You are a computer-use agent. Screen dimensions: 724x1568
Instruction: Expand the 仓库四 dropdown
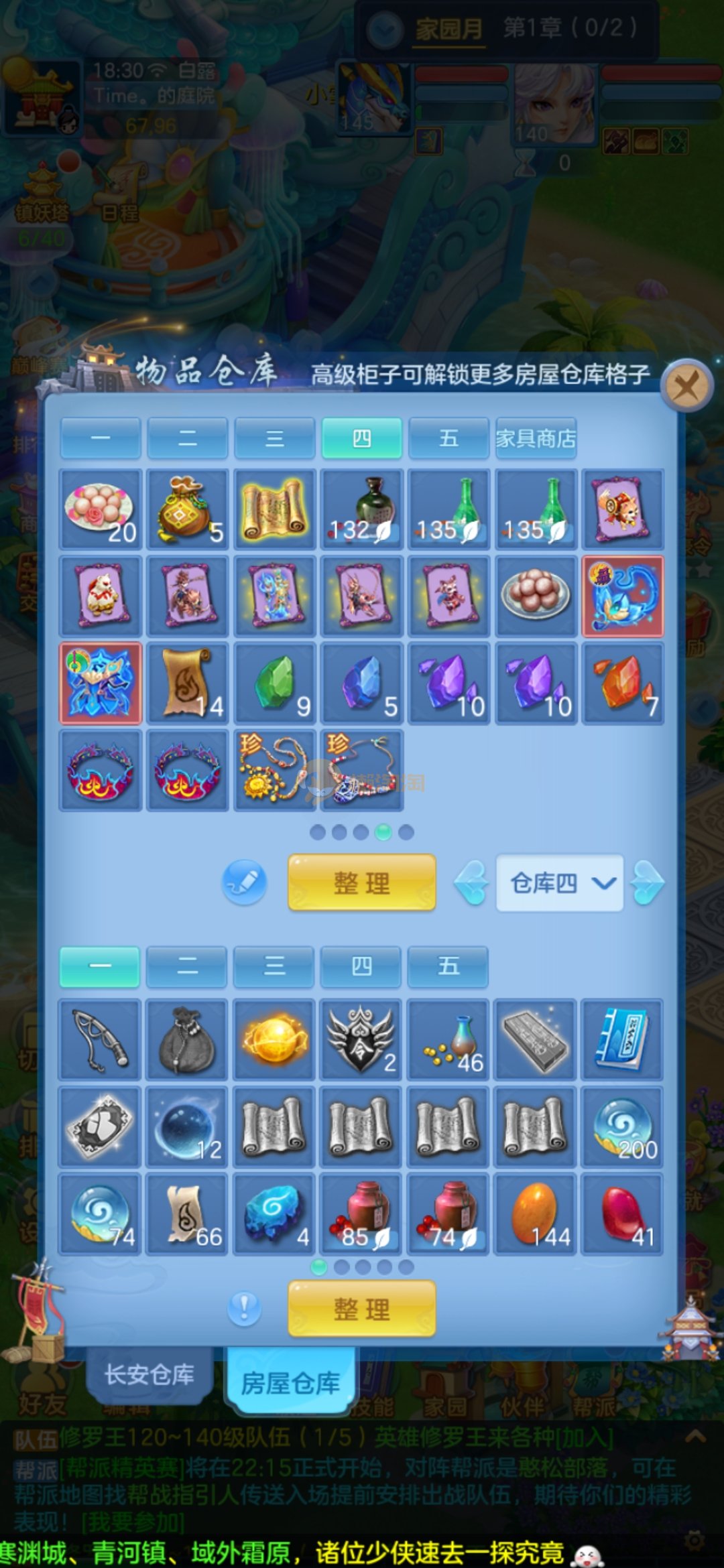tap(559, 883)
